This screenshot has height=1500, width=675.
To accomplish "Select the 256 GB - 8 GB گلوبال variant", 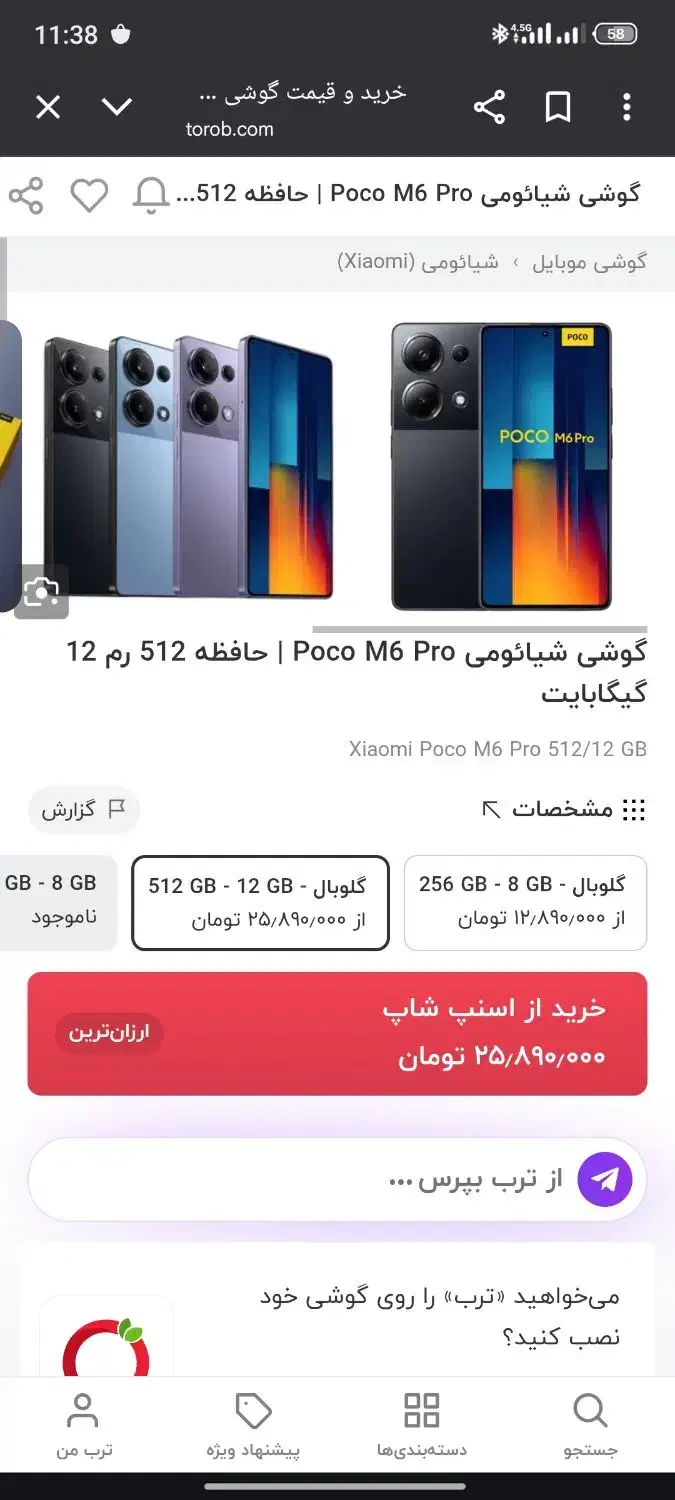I will click(x=524, y=902).
